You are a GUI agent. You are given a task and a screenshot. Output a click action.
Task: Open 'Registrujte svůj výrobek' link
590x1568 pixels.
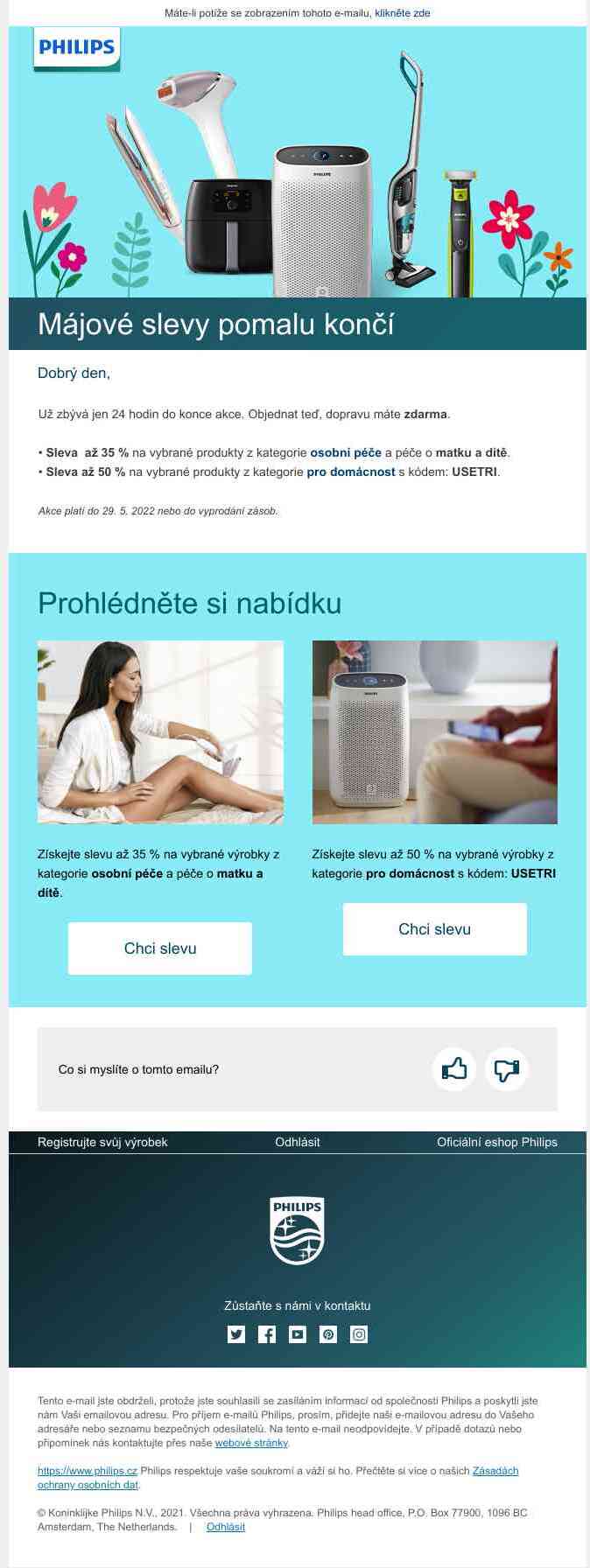[102, 1142]
